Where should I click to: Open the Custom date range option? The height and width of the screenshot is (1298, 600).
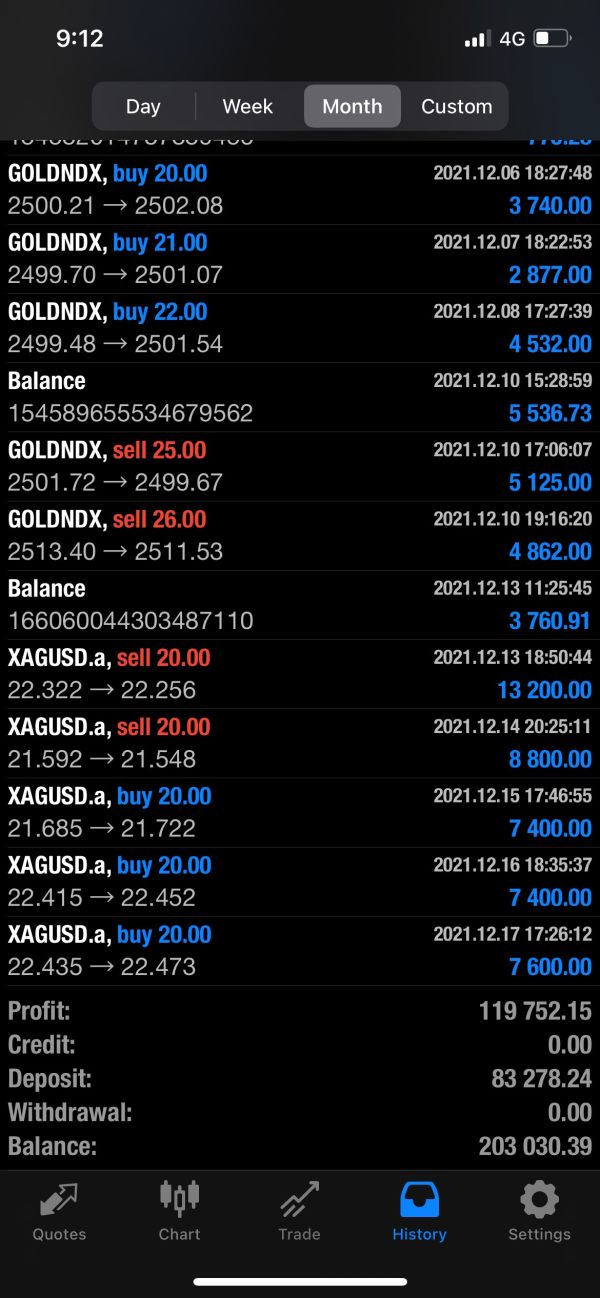point(456,106)
